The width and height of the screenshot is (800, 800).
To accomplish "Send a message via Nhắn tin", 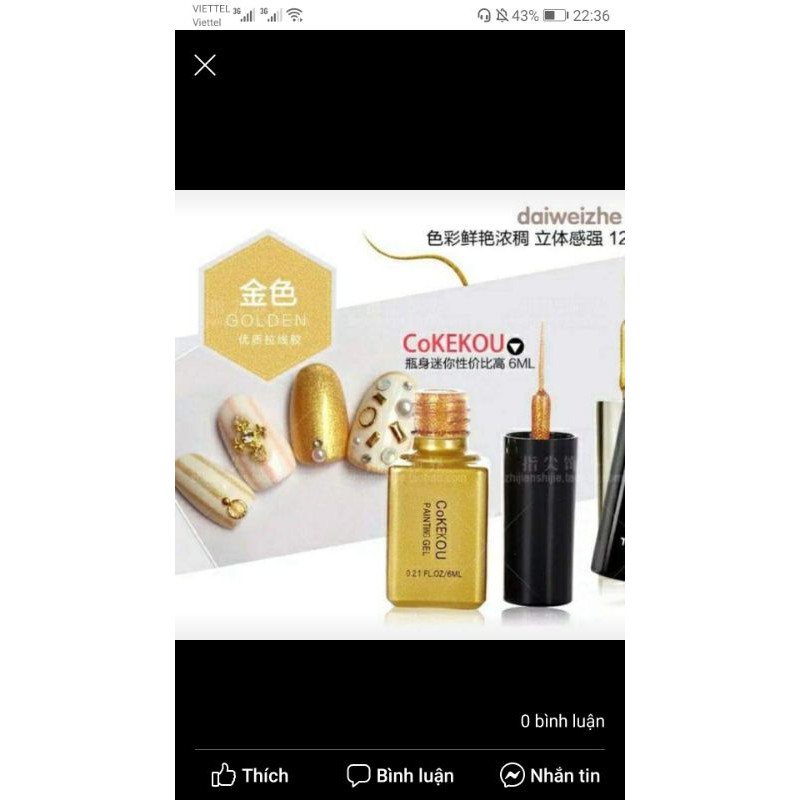I will pyautogui.click(x=550, y=775).
